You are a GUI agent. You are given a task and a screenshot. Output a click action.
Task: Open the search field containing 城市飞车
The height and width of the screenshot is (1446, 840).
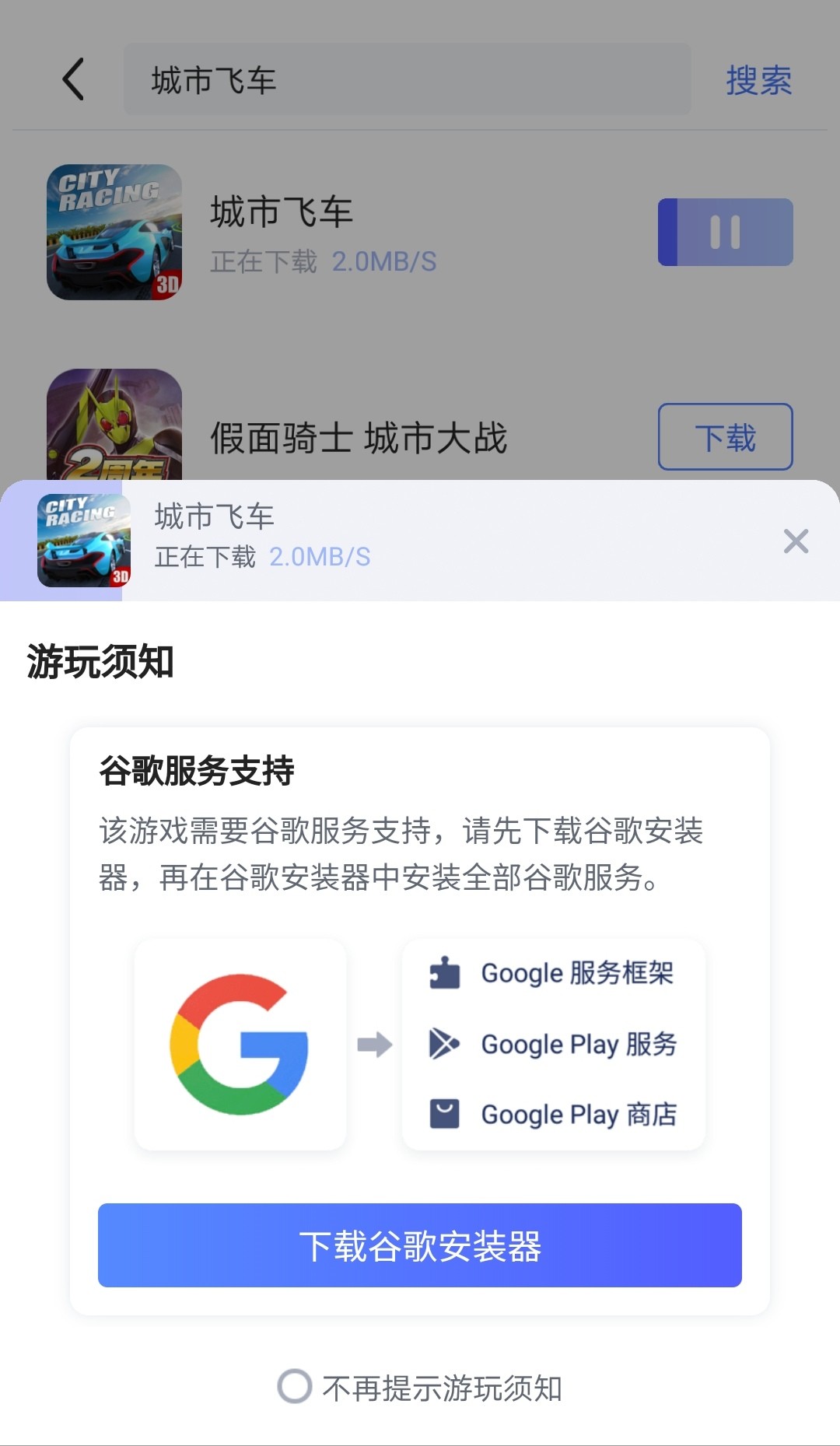(407, 79)
